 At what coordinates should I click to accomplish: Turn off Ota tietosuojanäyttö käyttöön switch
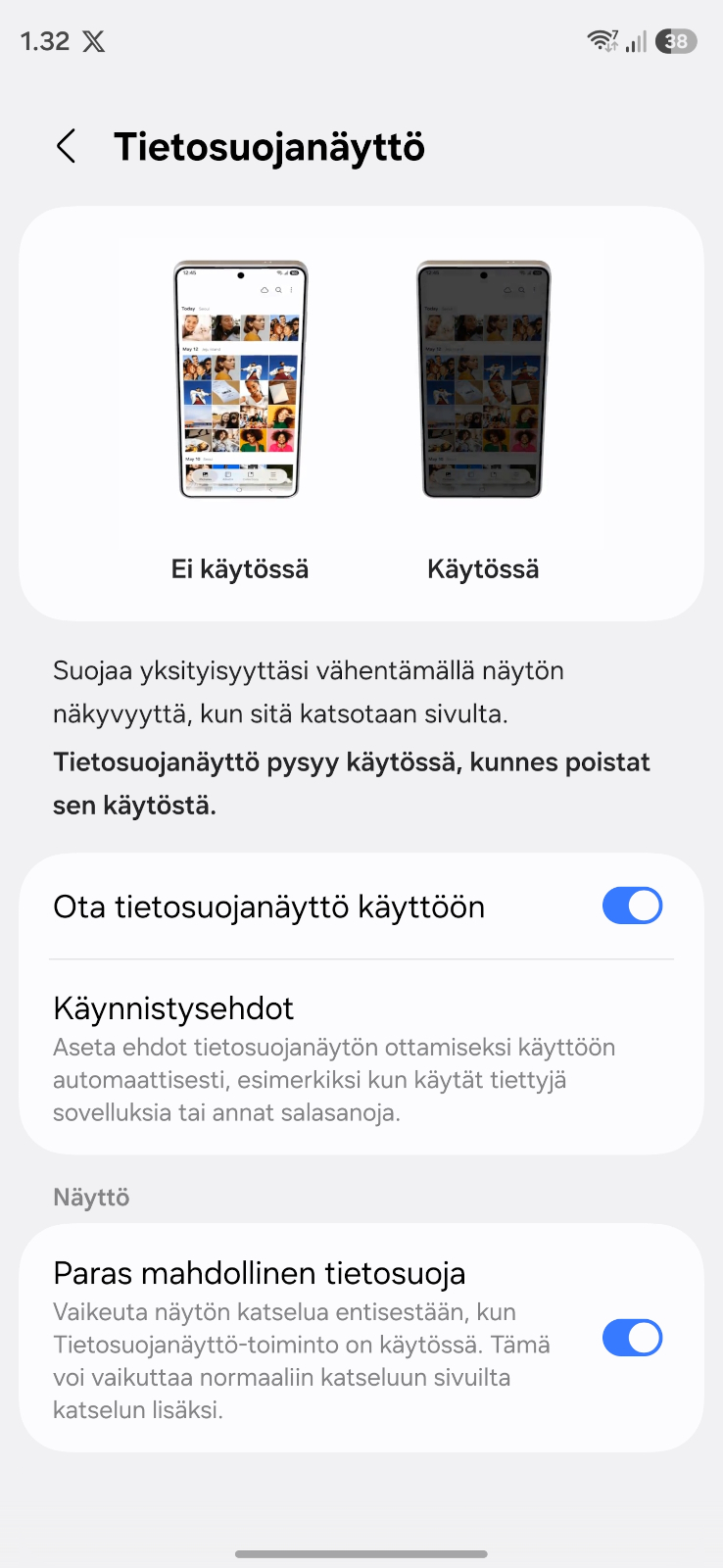click(x=632, y=906)
